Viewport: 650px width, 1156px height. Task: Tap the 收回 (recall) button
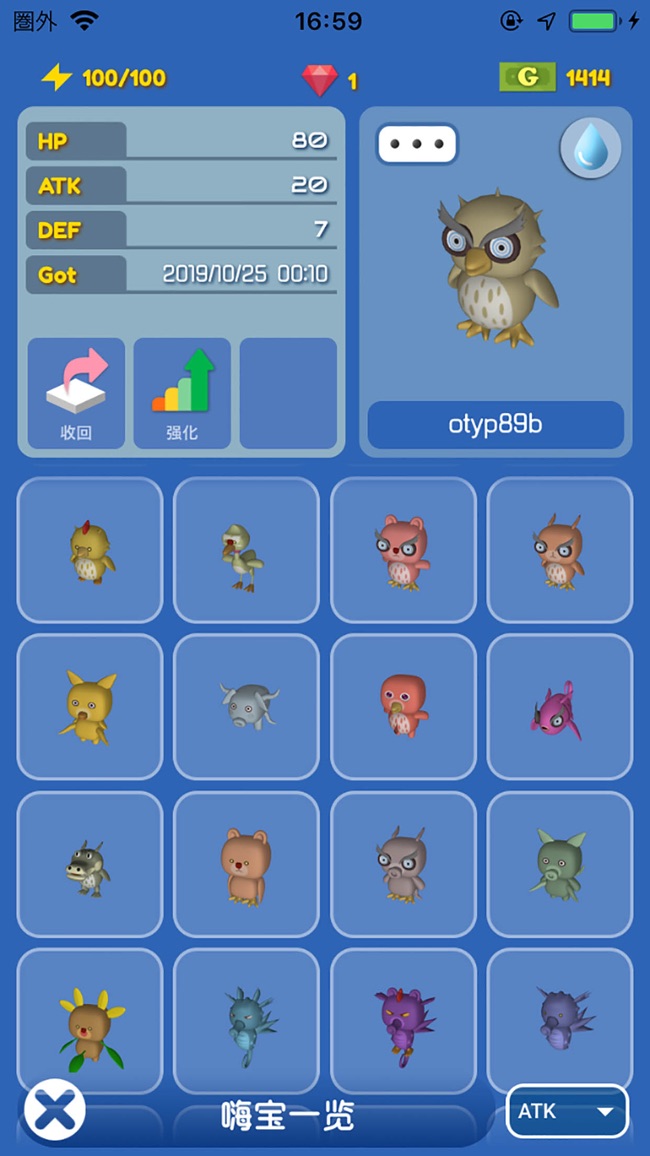pyautogui.click(x=76, y=393)
